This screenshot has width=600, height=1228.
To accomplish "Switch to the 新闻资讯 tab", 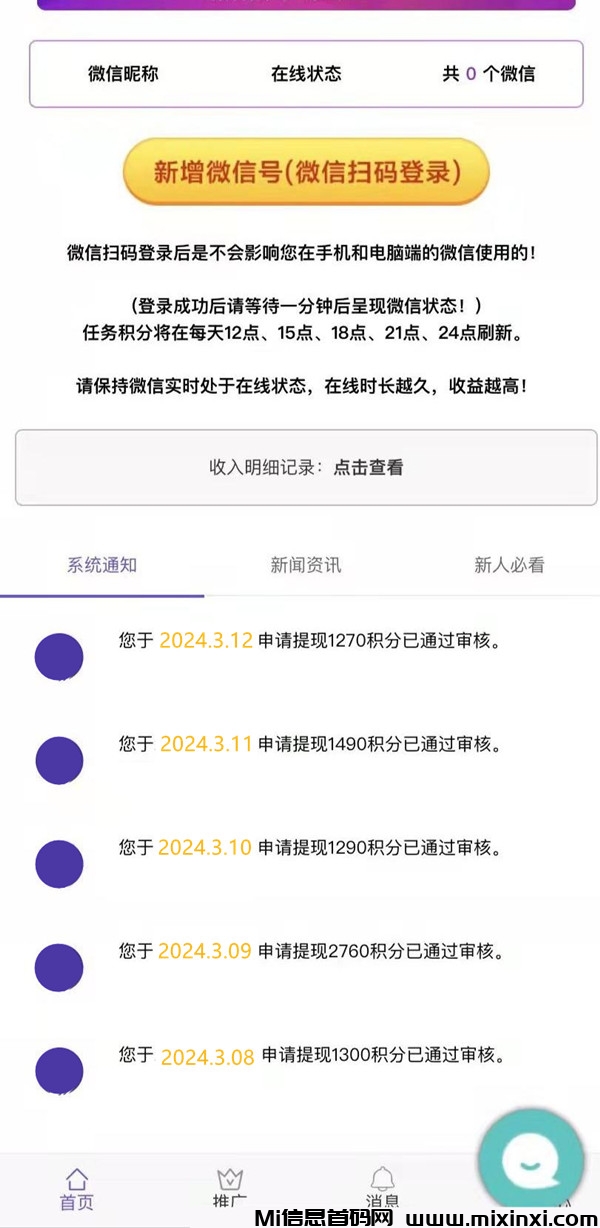I will [x=306, y=565].
